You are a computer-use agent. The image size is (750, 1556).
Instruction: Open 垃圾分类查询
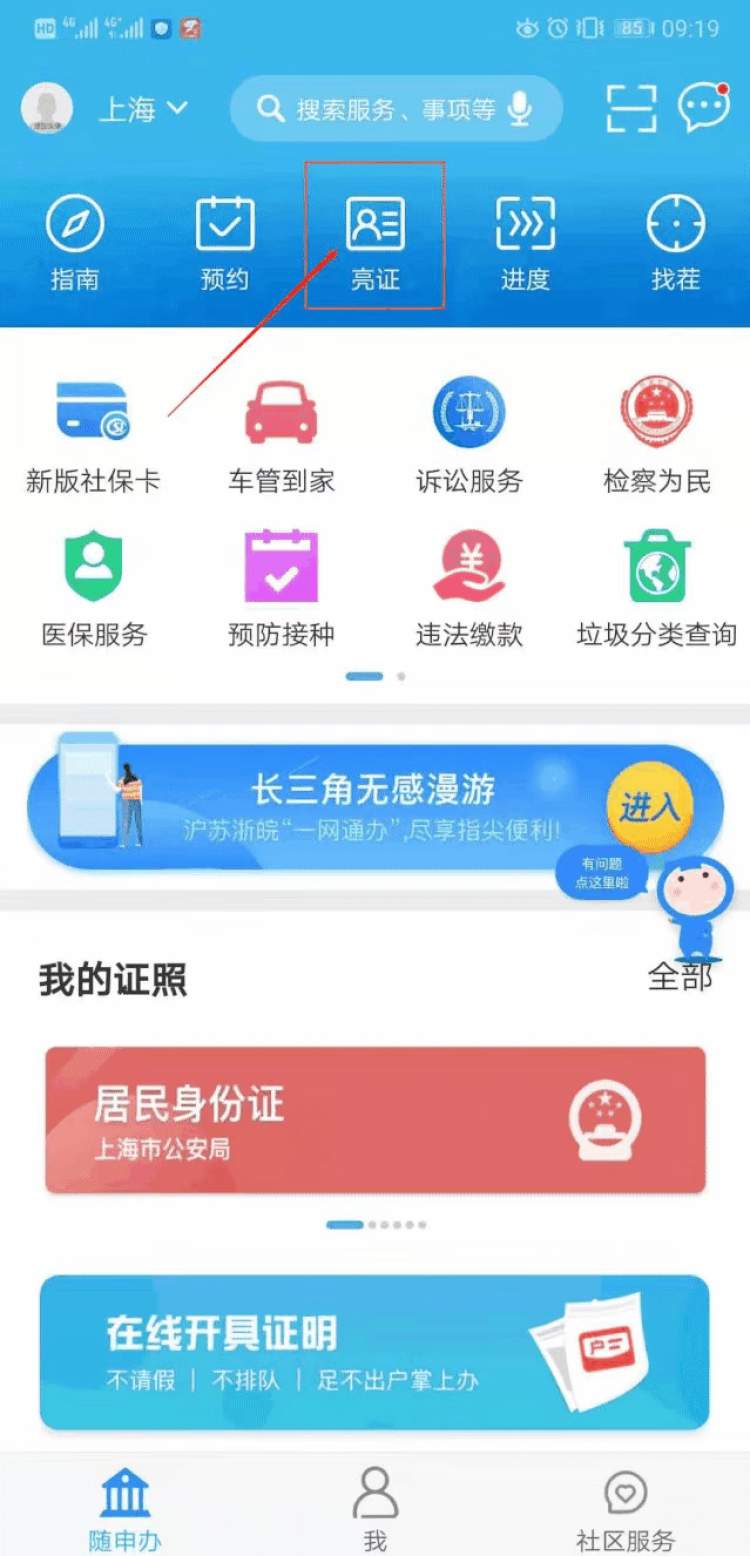pos(657,588)
